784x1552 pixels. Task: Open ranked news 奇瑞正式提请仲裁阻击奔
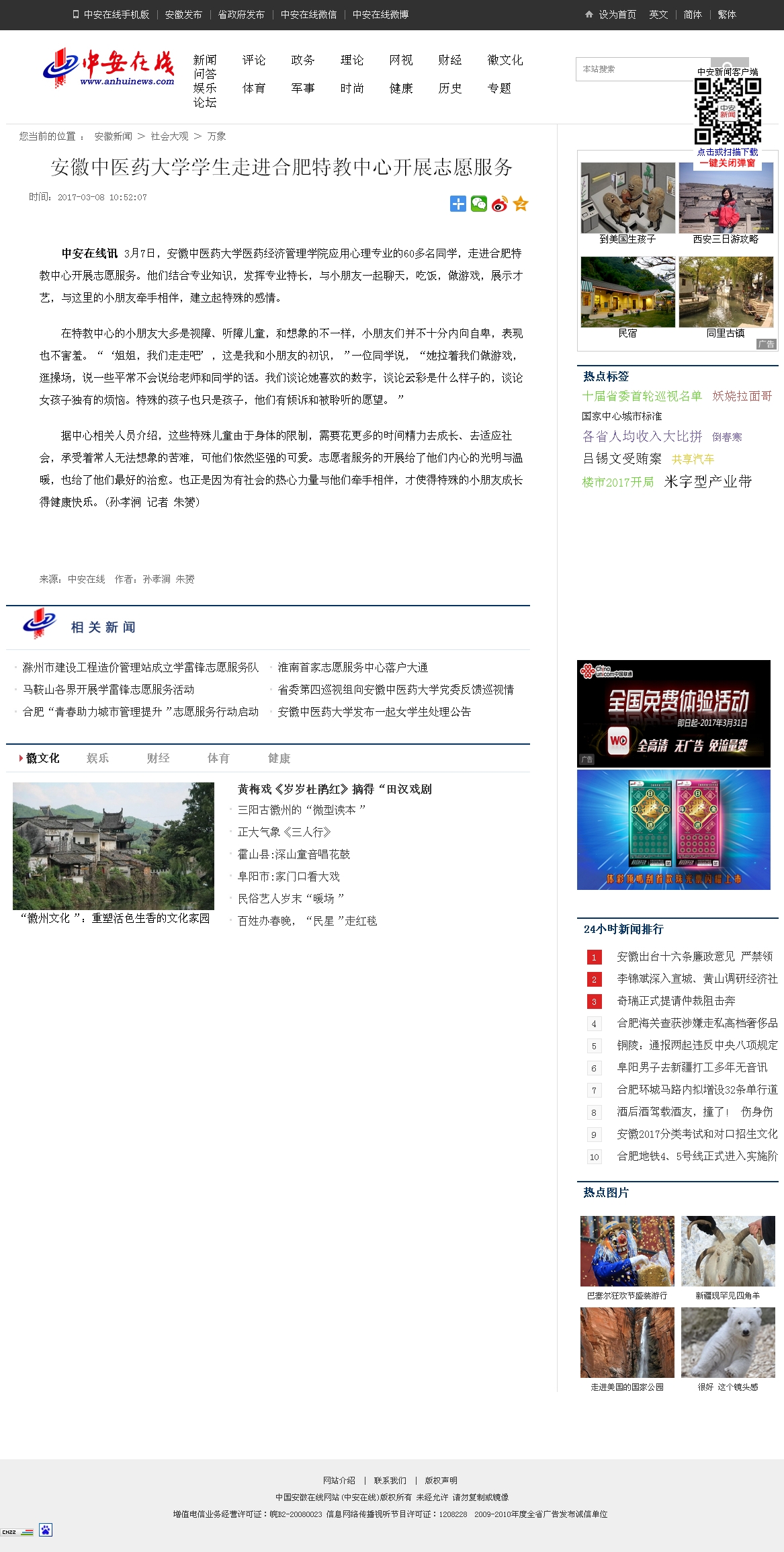point(677,1001)
